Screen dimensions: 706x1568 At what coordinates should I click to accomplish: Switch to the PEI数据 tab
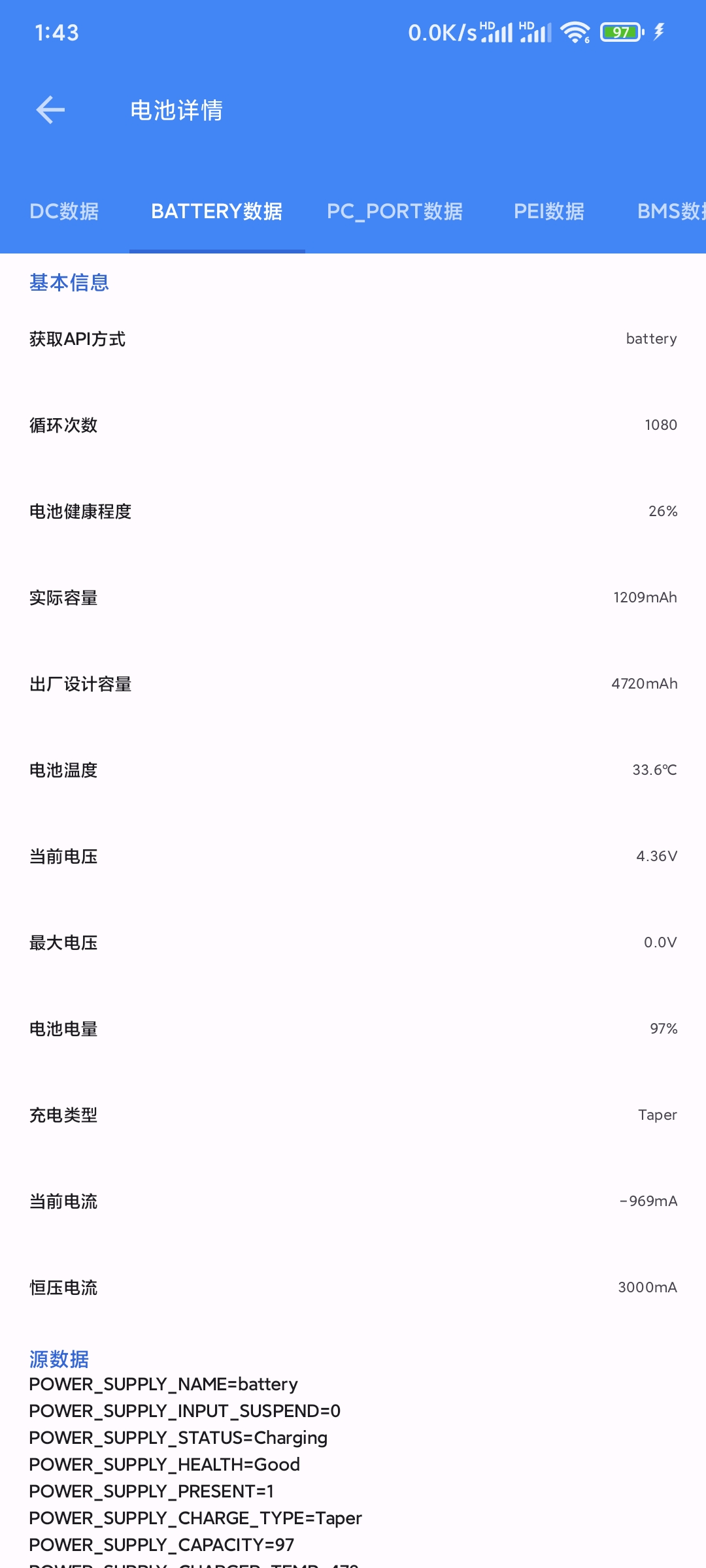tap(549, 211)
